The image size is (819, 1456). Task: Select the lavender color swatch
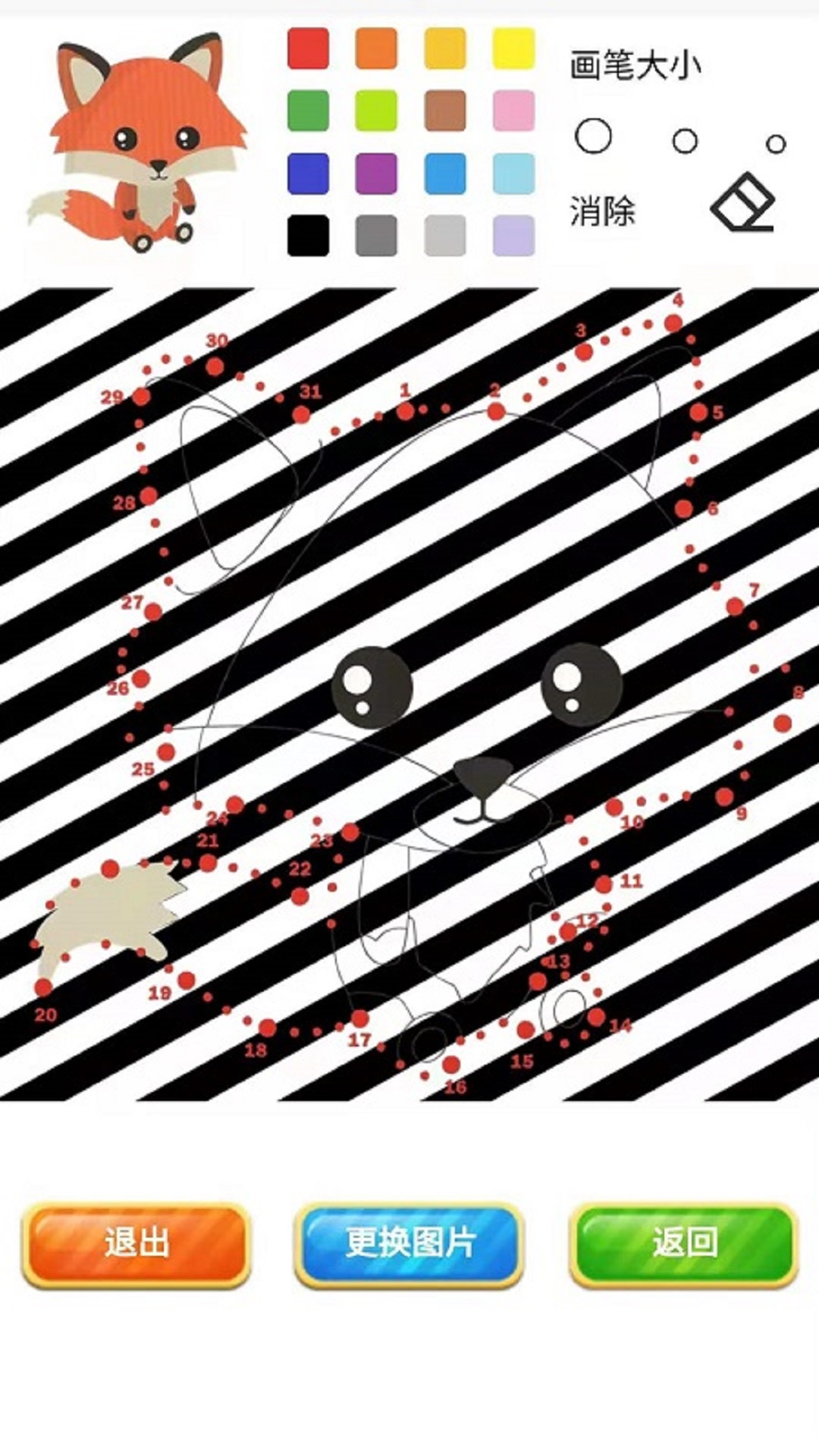(513, 235)
